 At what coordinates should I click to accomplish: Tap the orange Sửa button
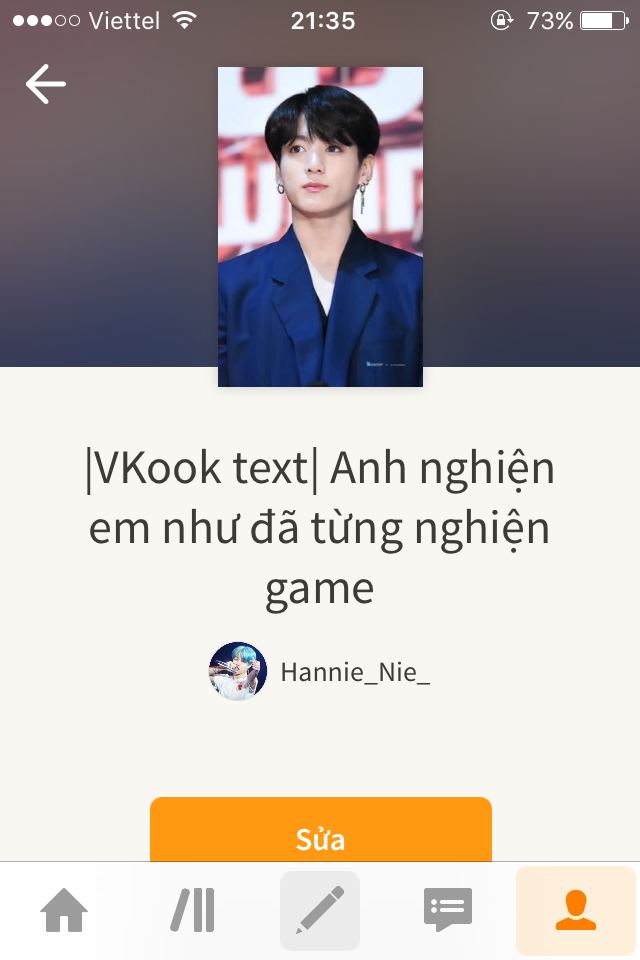[320, 832]
